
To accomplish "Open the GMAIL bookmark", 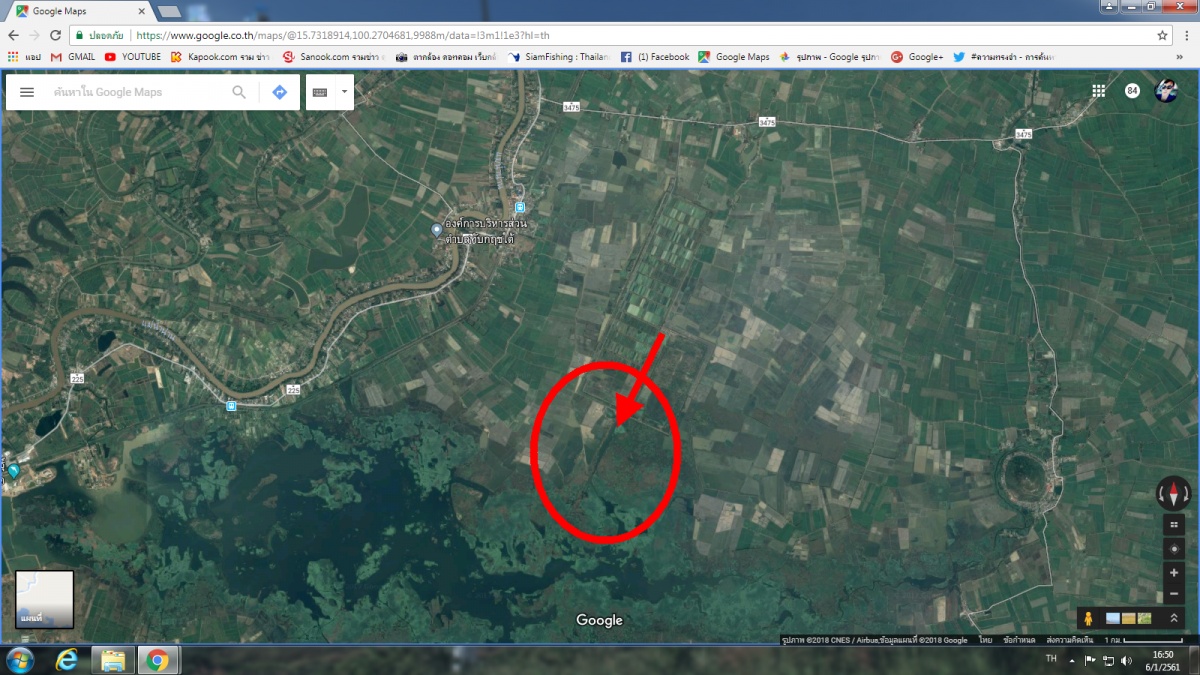I will point(73,57).
